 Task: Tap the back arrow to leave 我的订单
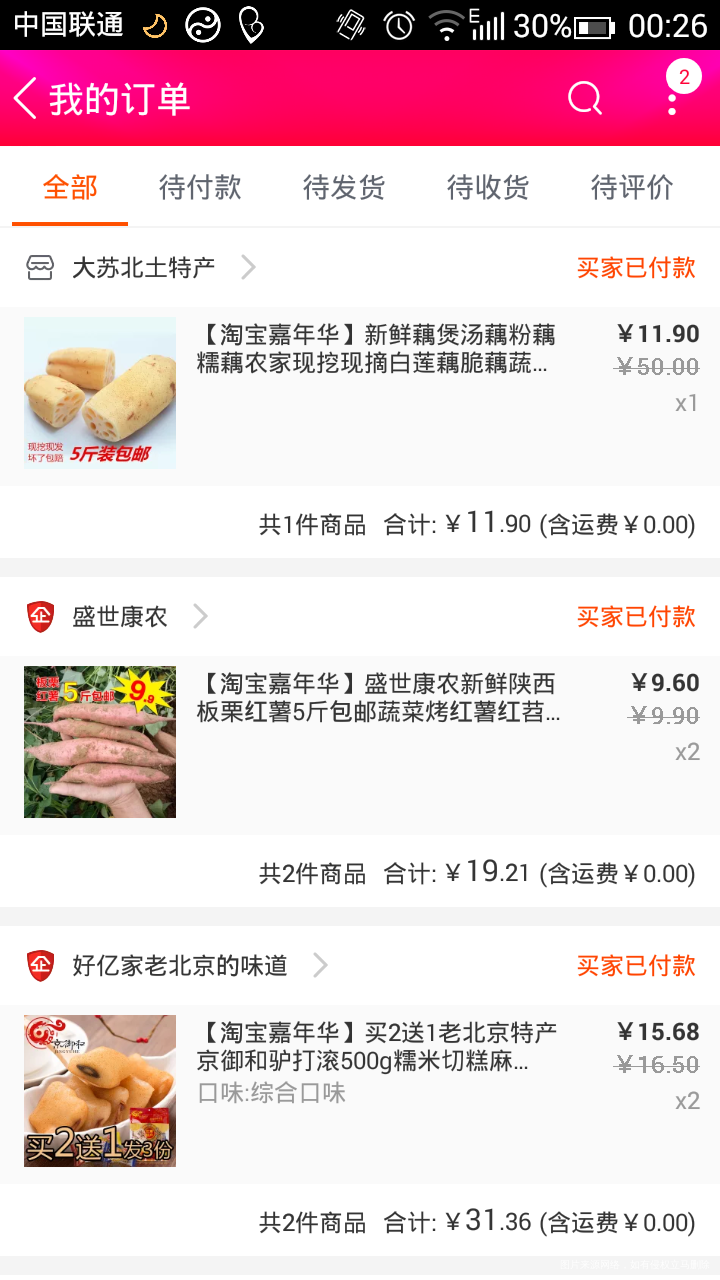point(22,99)
